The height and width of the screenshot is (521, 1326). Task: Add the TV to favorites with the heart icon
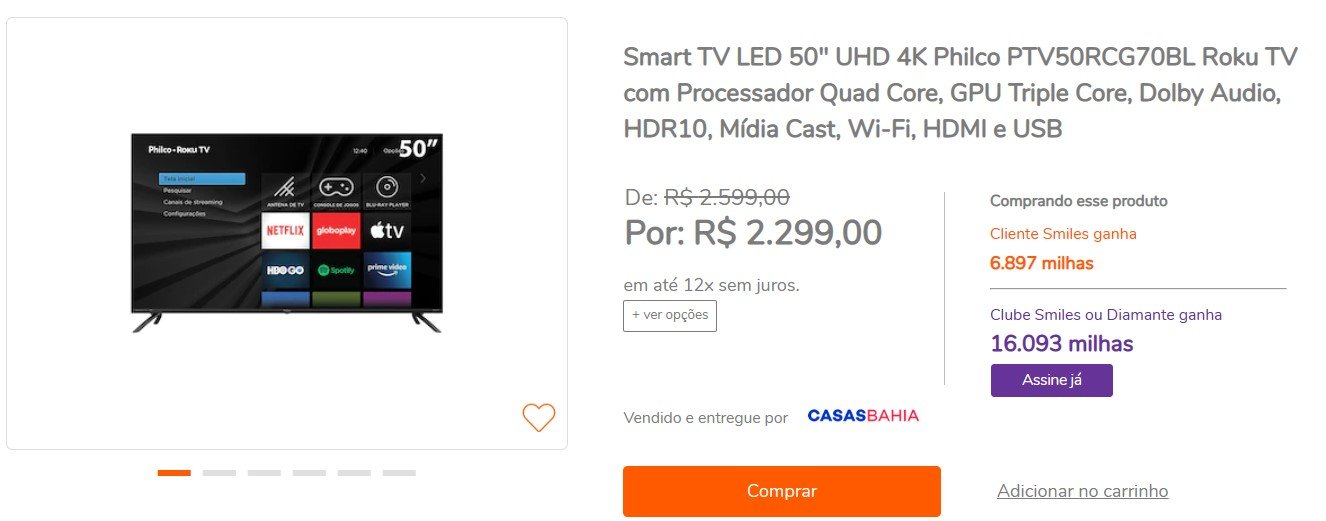click(538, 416)
